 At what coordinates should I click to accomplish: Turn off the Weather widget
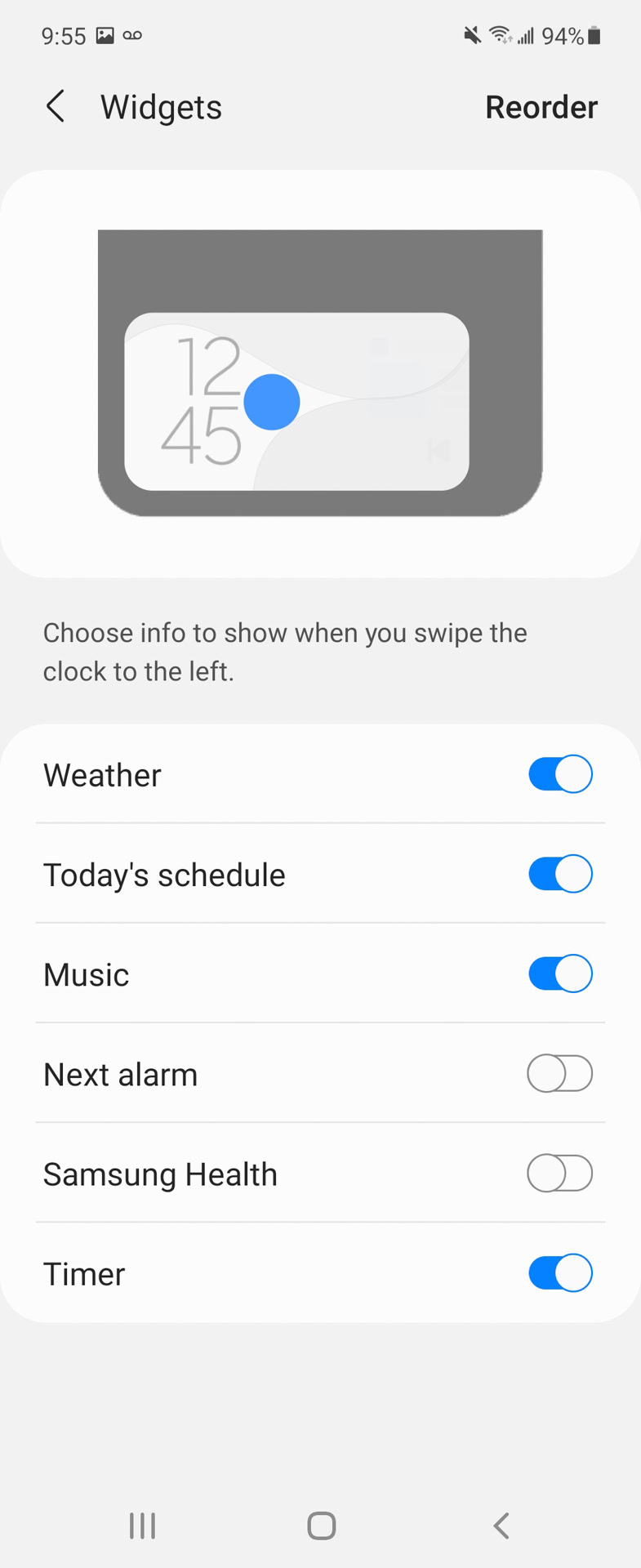pos(560,774)
